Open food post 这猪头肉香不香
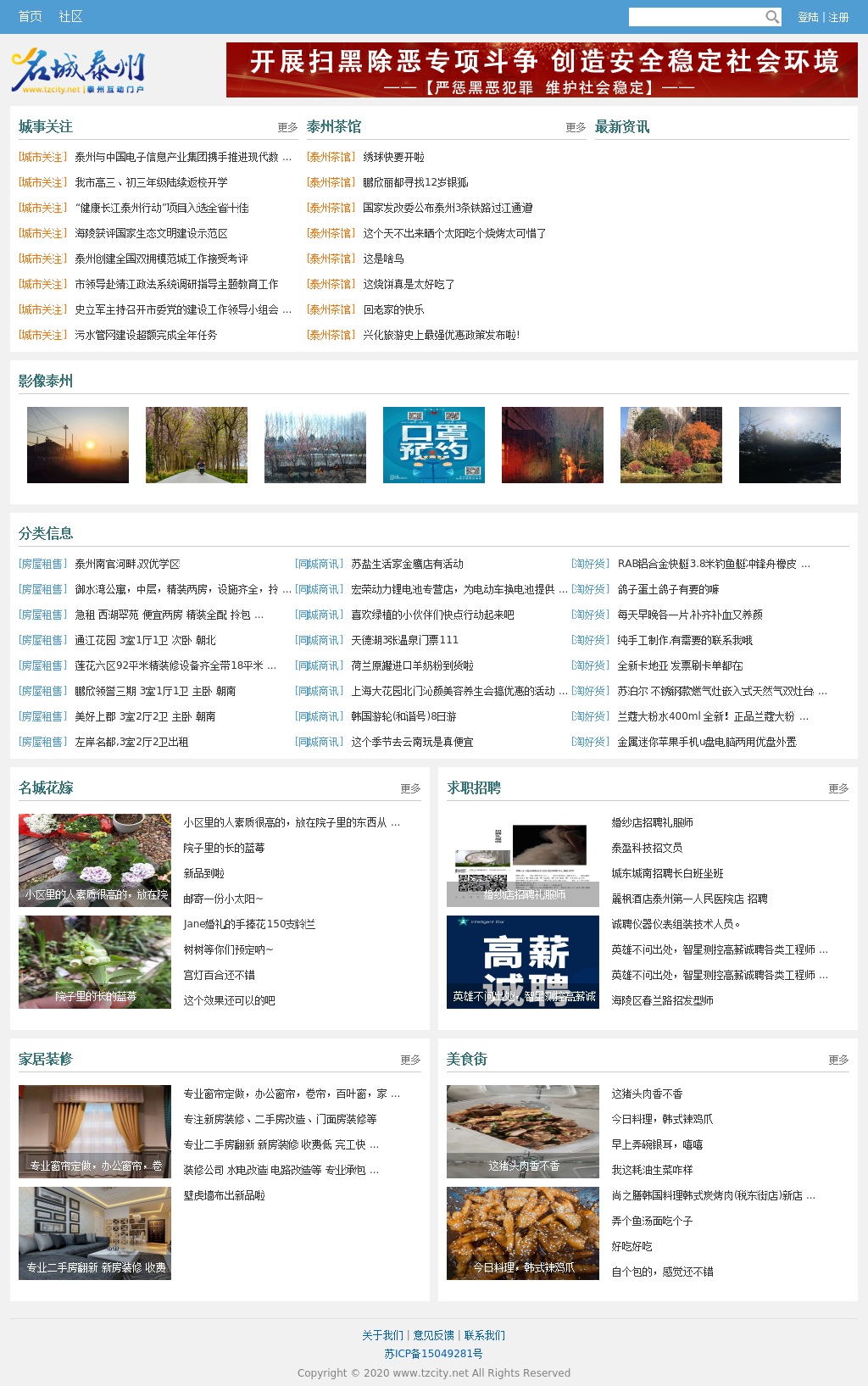 click(x=647, y=1094)
